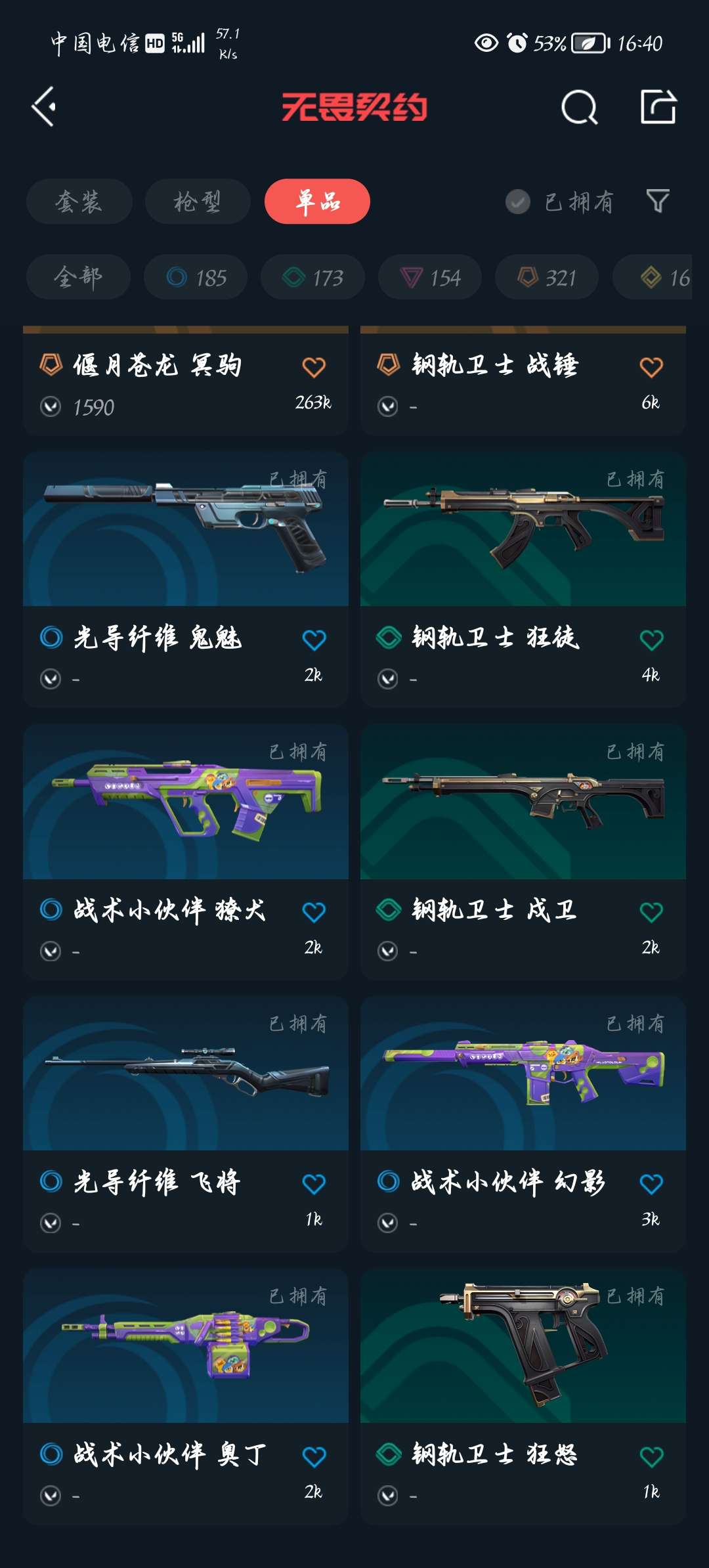The image size is (709, 1568).
Task: Favorite 偃月苍龙 冥驹 with the heart
Action: pyautogui.click(x=314, y=367)
